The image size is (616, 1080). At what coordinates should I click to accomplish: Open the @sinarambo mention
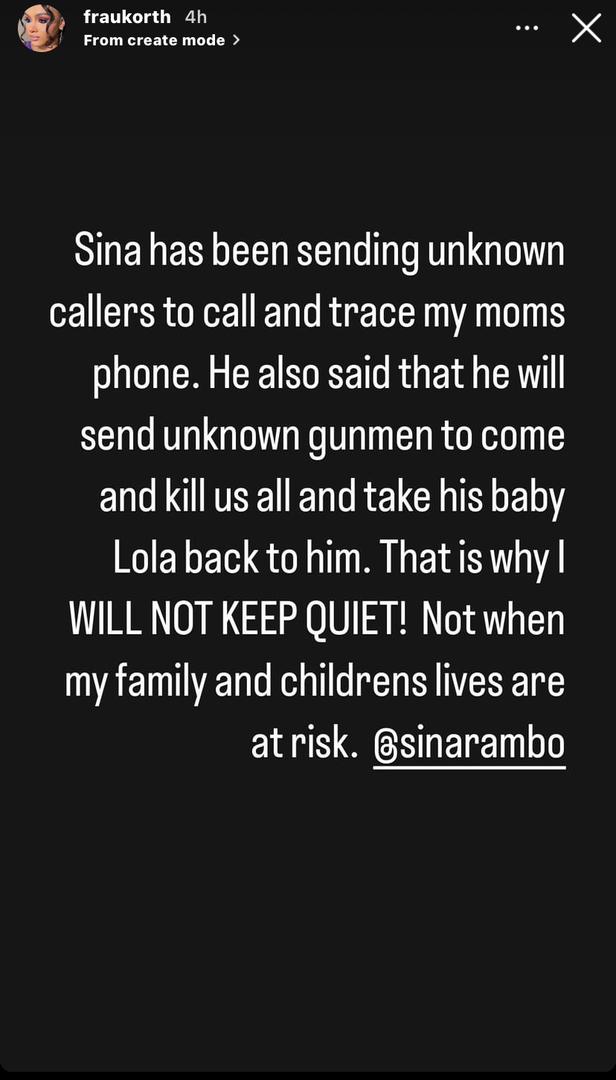coord(469,746)
